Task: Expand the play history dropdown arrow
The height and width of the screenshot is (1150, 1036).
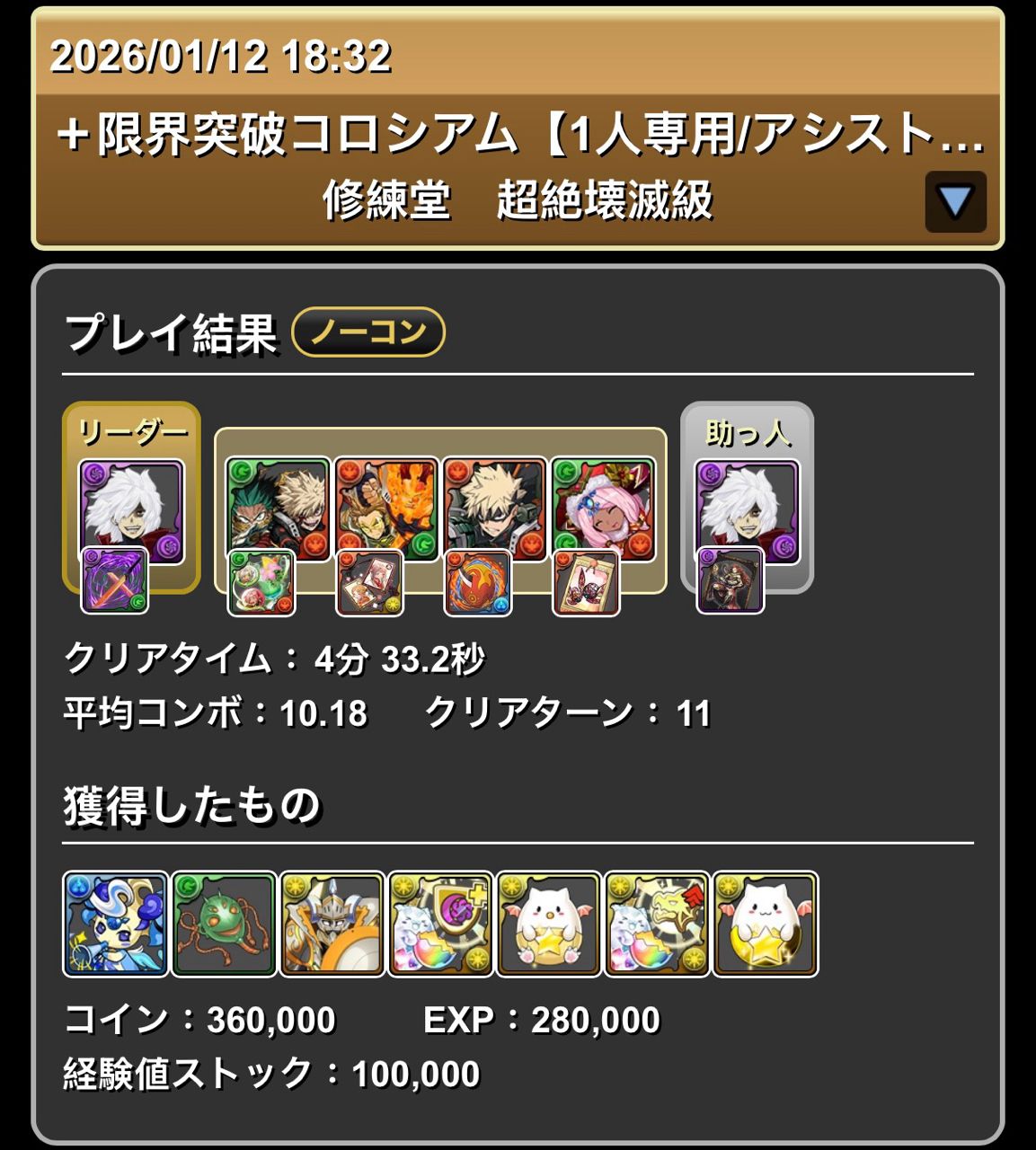Action: pos(955,202)
